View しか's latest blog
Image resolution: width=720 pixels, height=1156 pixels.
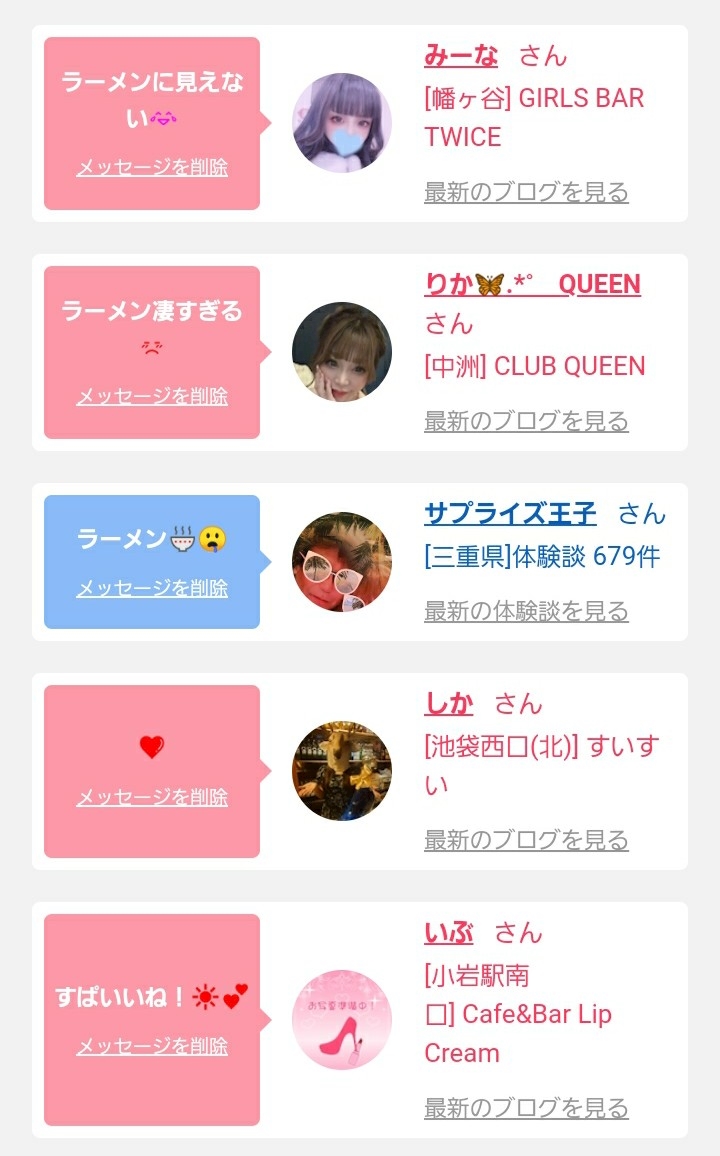tap(526, 840)
